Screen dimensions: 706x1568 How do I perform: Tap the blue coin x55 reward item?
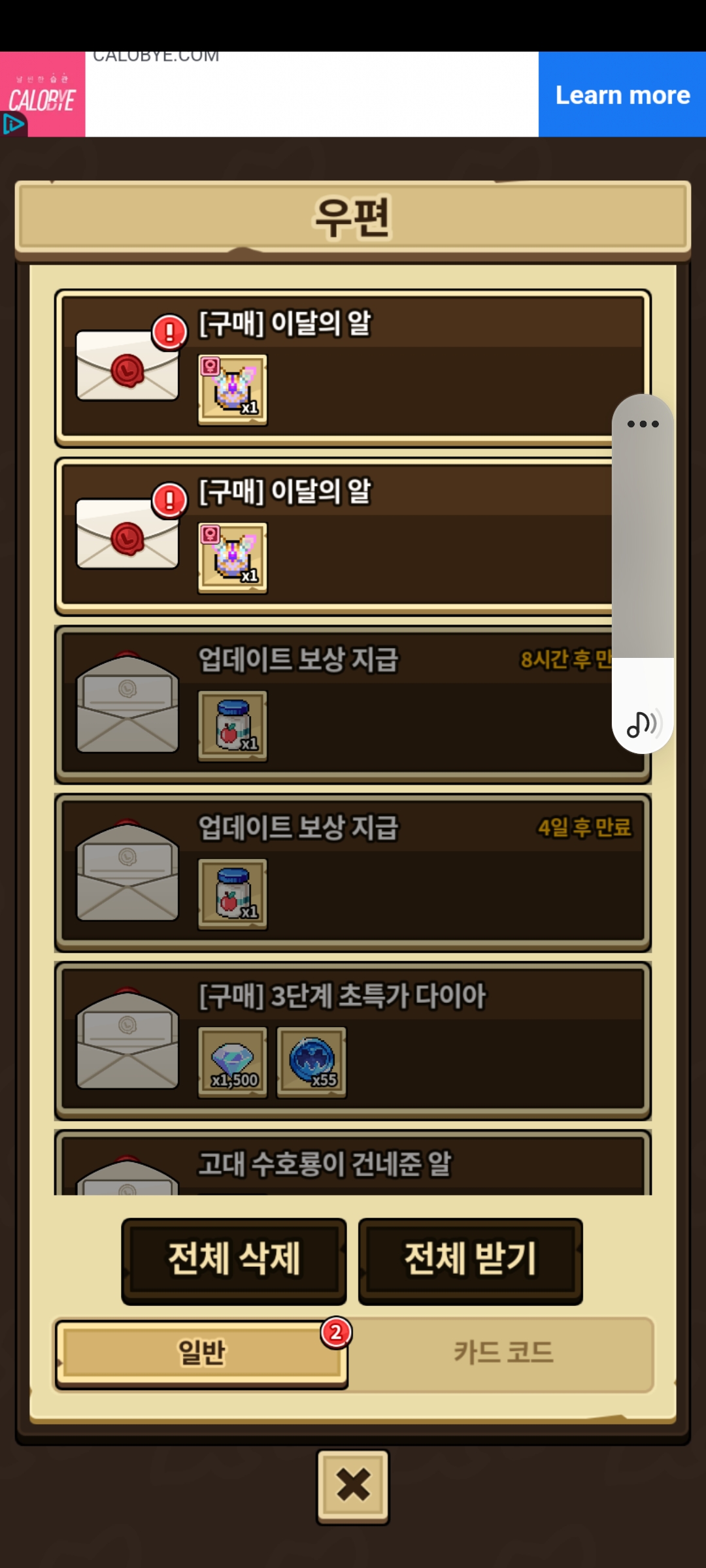[311, 1062]
